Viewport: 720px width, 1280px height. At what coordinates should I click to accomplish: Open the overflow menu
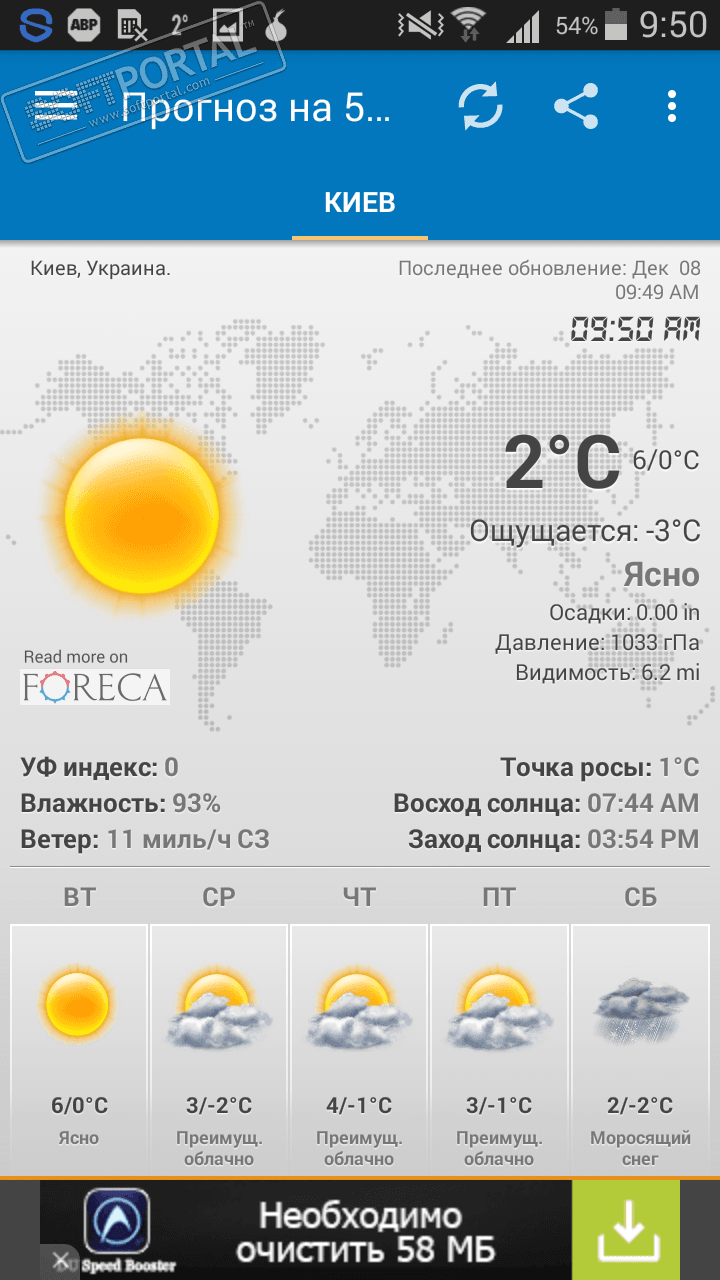(672, 106)
